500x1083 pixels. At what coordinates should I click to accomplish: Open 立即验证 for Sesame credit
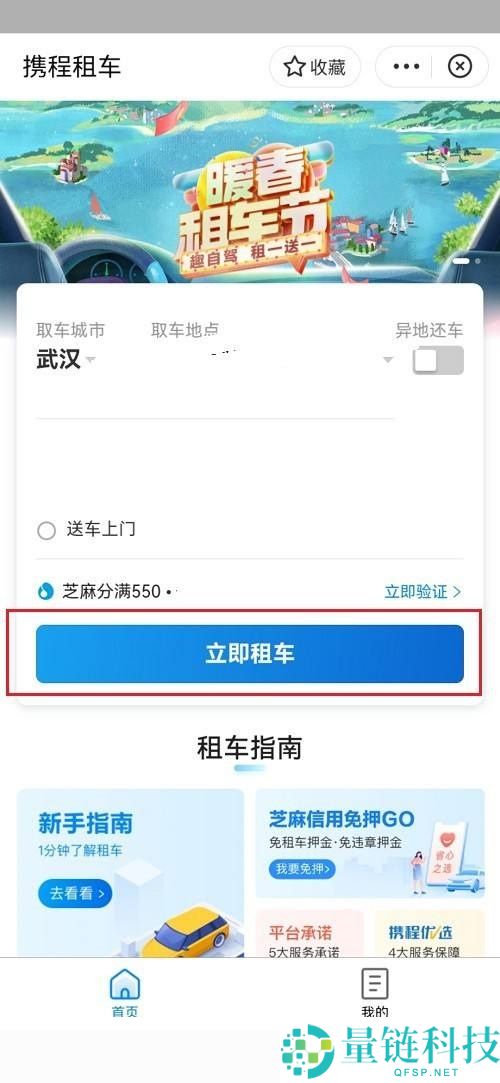pyautogui.click(x=423, y=591)
